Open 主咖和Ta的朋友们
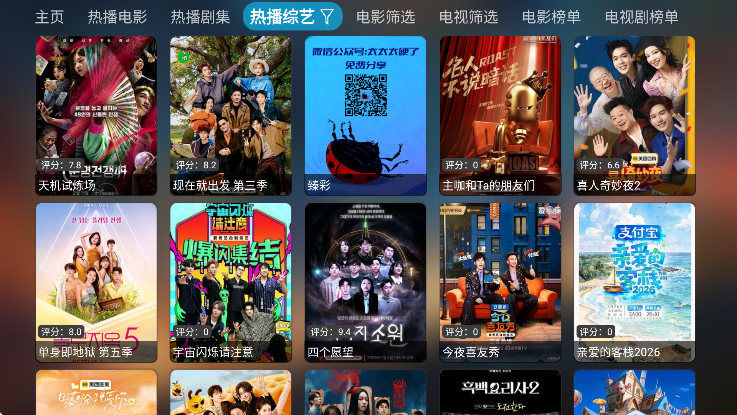The image size is (737, 415). [x=500, y=115]
